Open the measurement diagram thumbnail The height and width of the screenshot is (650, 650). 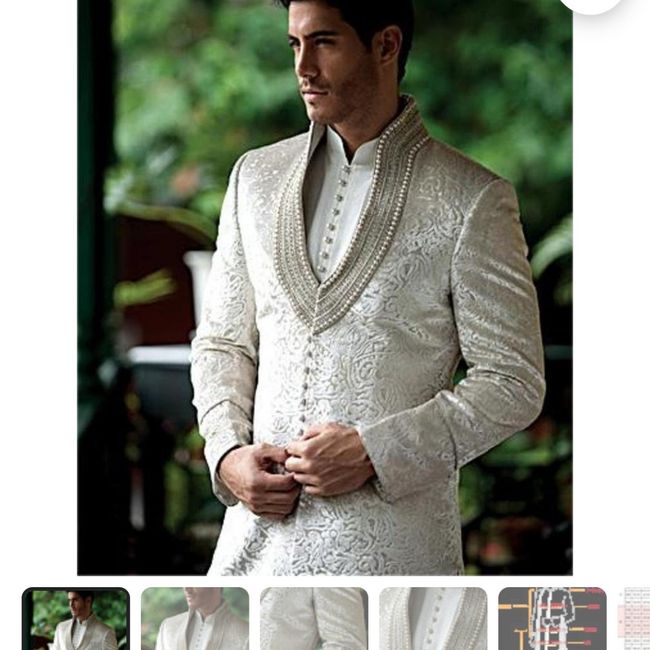[x=552, y=618]
